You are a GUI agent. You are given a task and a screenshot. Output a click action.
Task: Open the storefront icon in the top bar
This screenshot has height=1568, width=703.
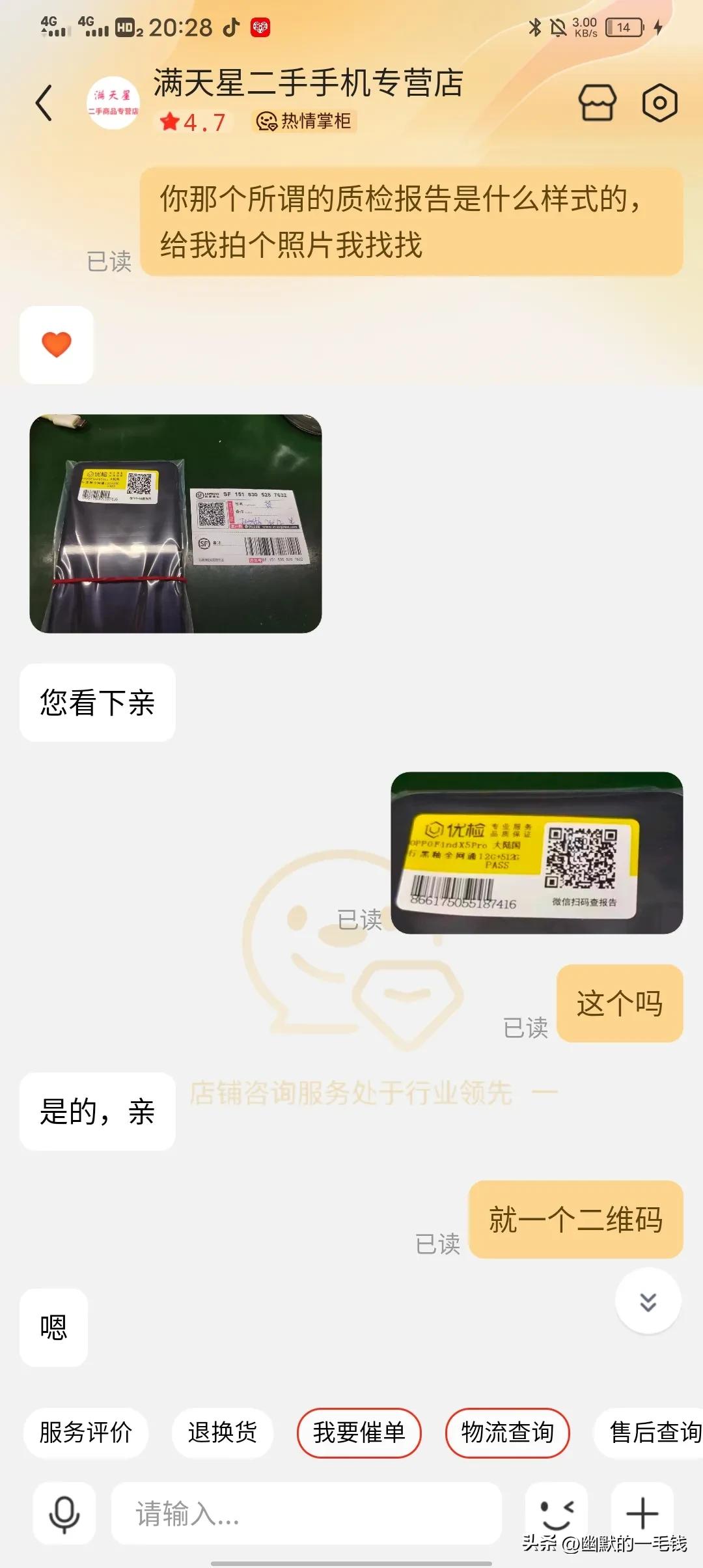599,104
